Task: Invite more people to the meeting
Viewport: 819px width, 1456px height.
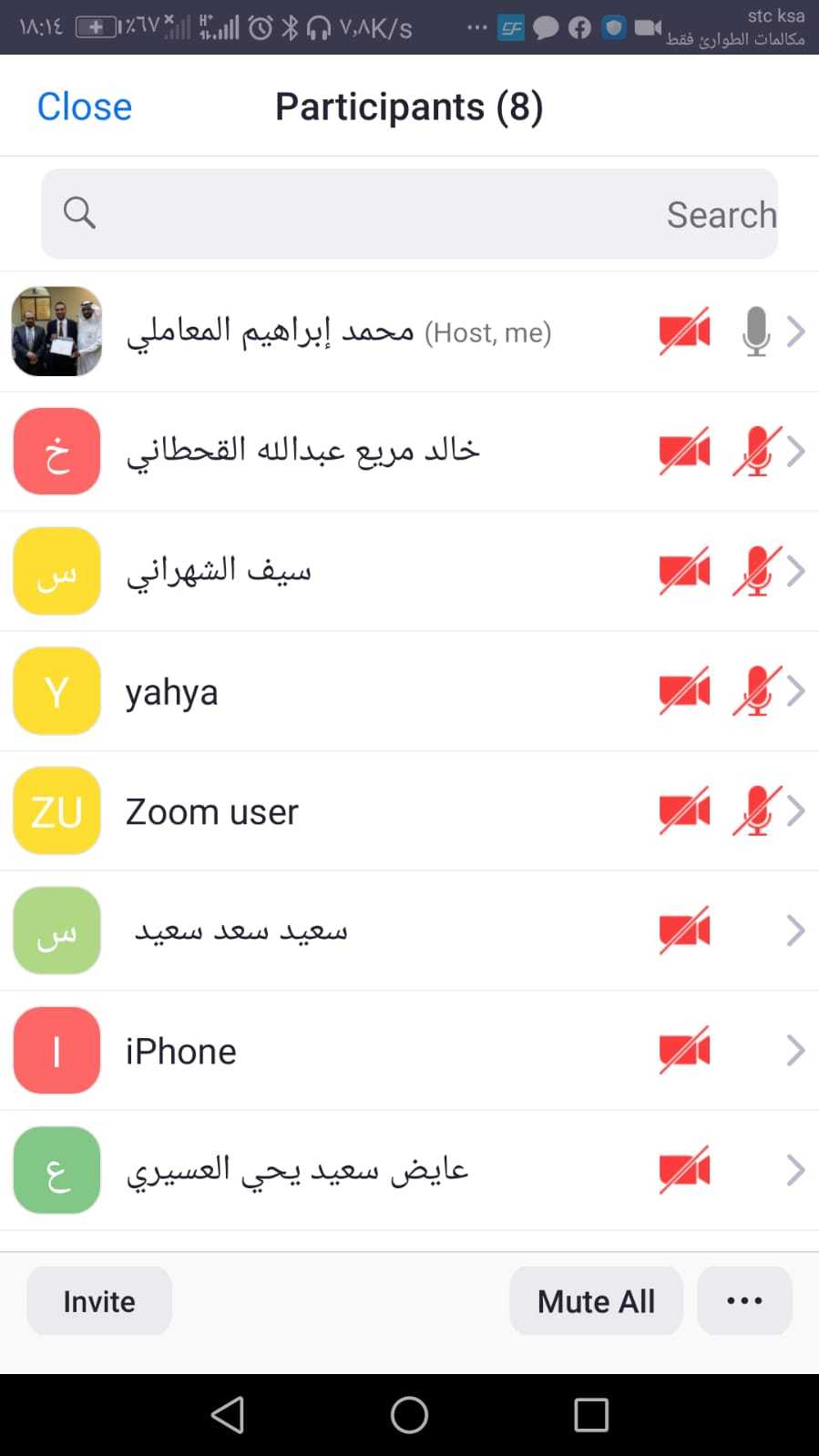Action: [x=99, y=1301]
